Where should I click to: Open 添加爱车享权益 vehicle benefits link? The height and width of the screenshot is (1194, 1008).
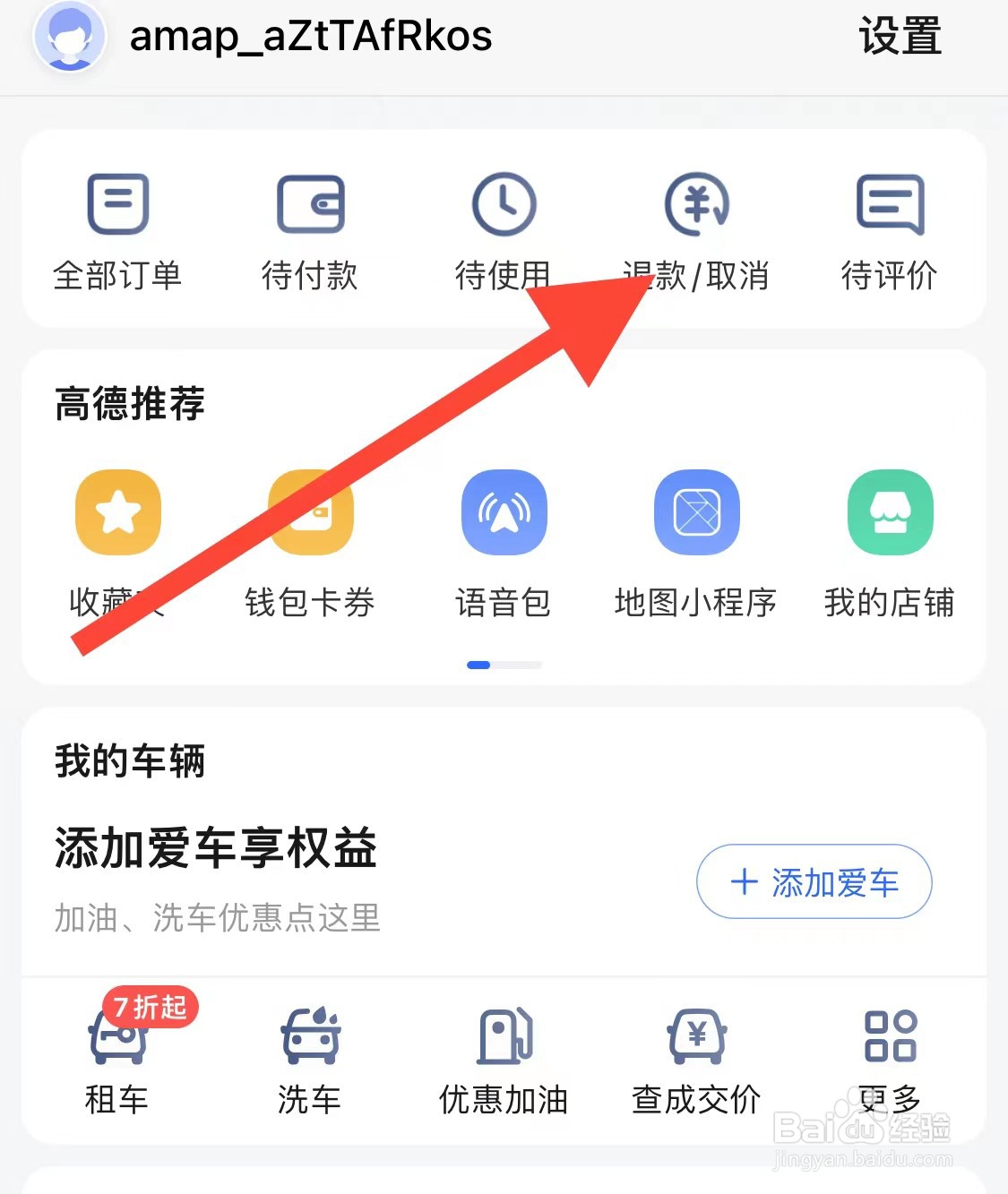(x=215, y=849)
